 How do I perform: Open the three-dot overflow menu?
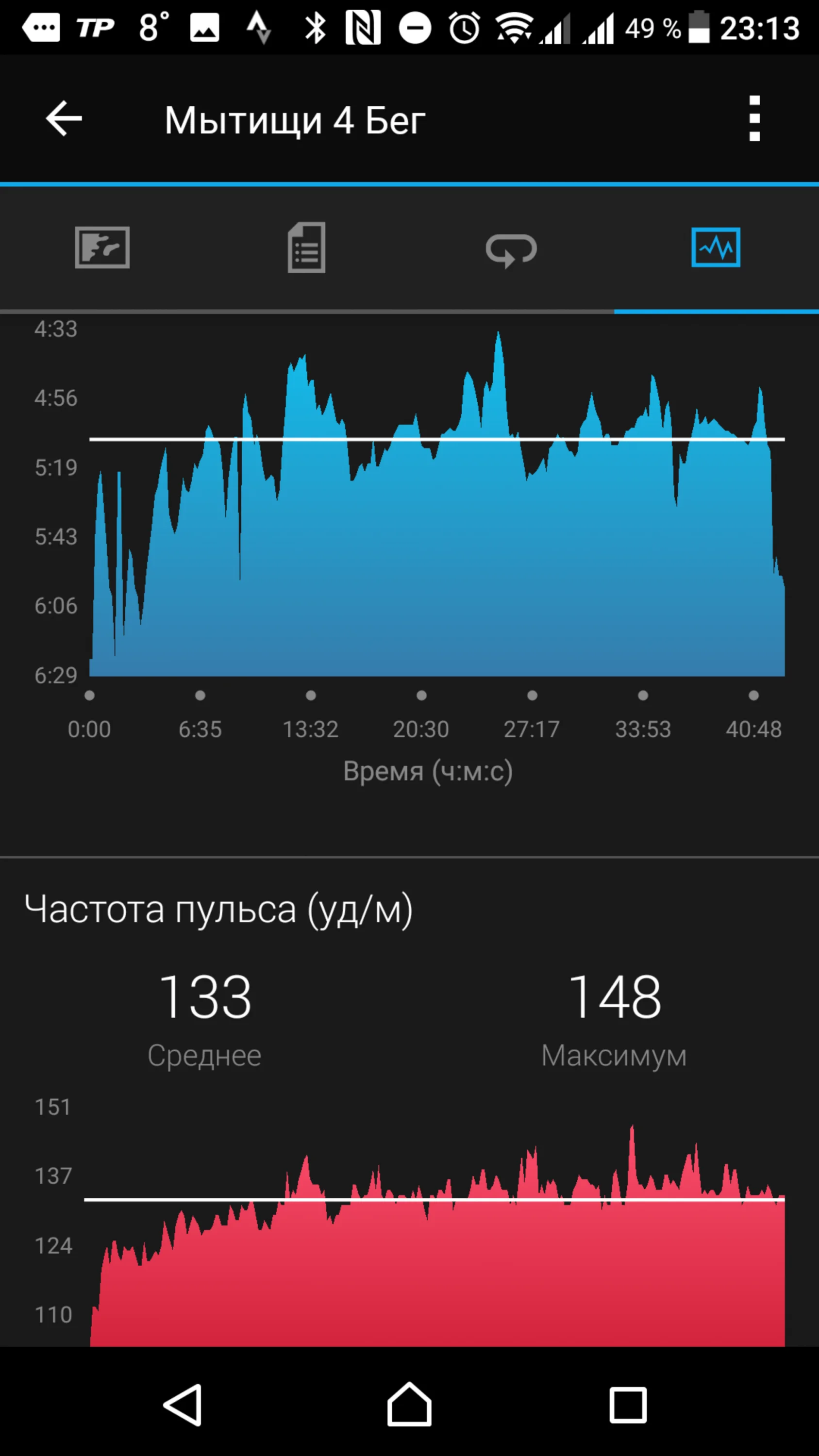tap(754, 119)
